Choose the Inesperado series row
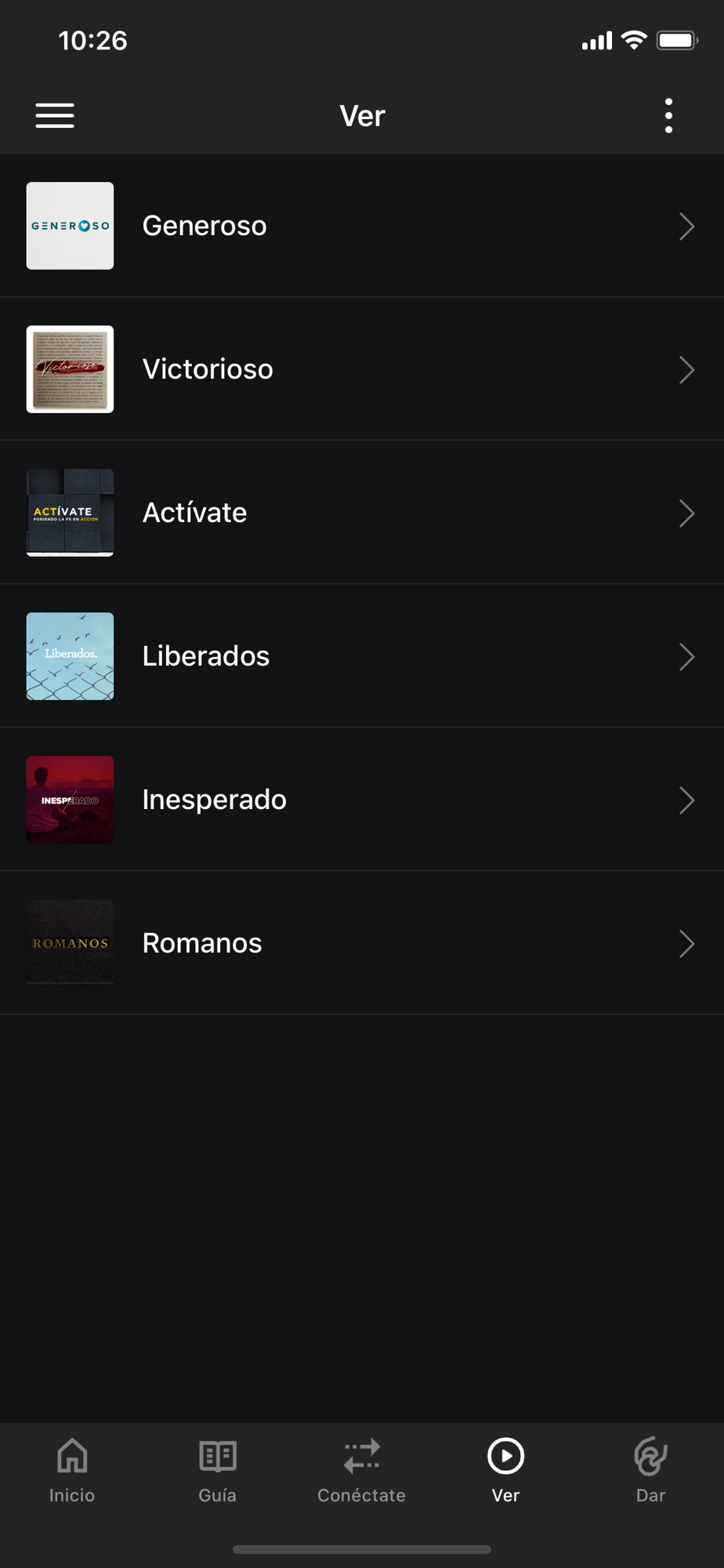This screenshot has height=1568, width=724. coord(361,800)
